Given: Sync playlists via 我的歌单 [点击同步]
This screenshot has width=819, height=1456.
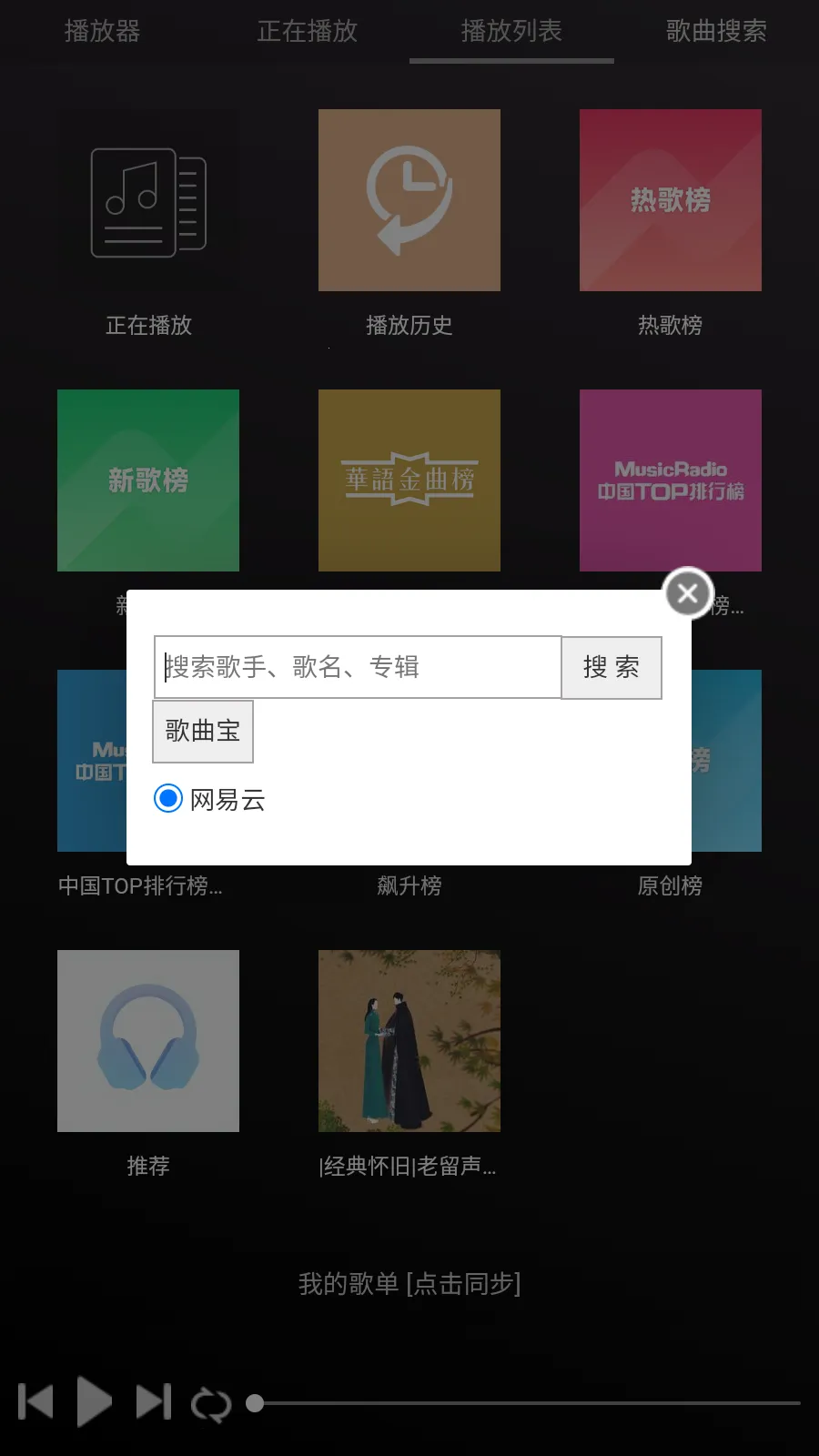Looking at the screenshot, I should click(409, 1284).
